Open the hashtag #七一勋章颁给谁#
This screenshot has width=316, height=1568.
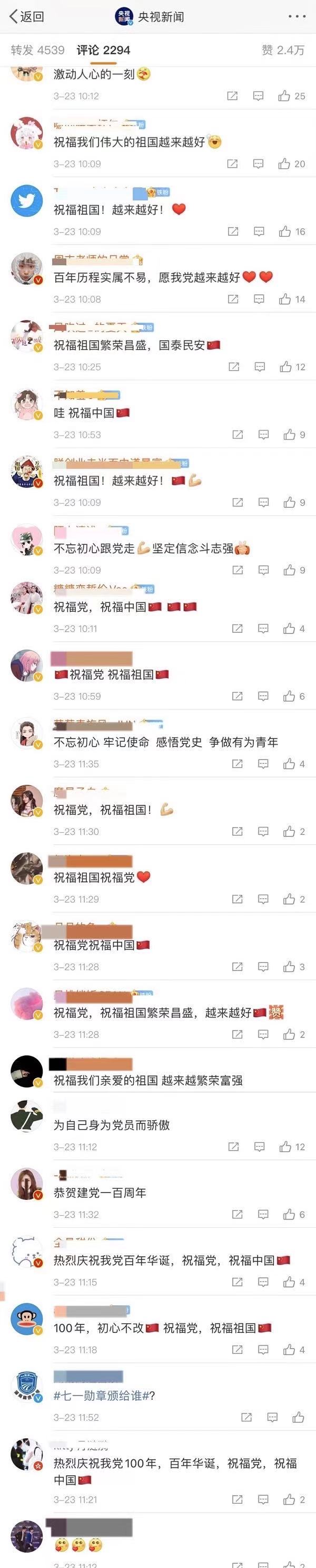(x=104, y=1396)
